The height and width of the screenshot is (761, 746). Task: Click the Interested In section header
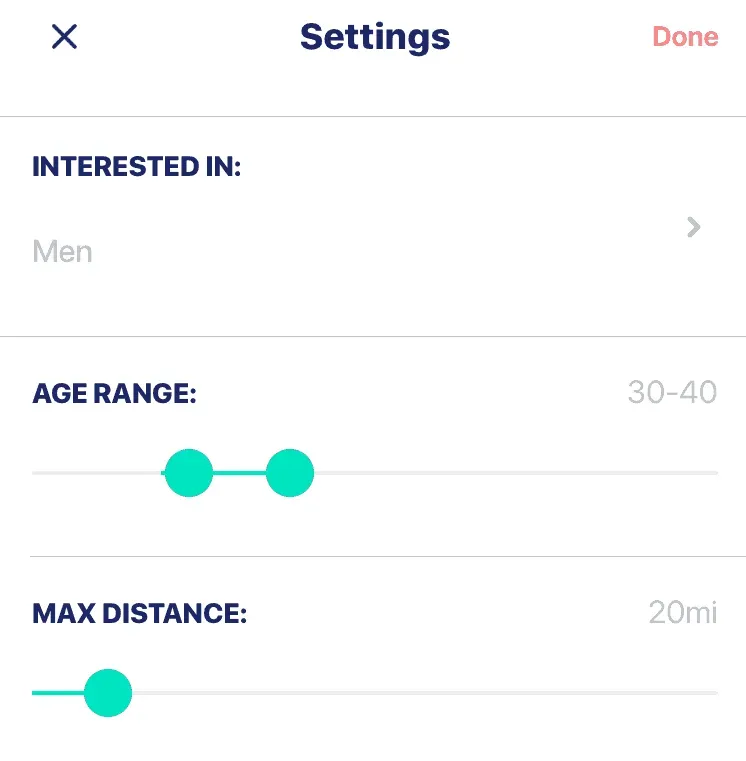(x=136, y=166)
